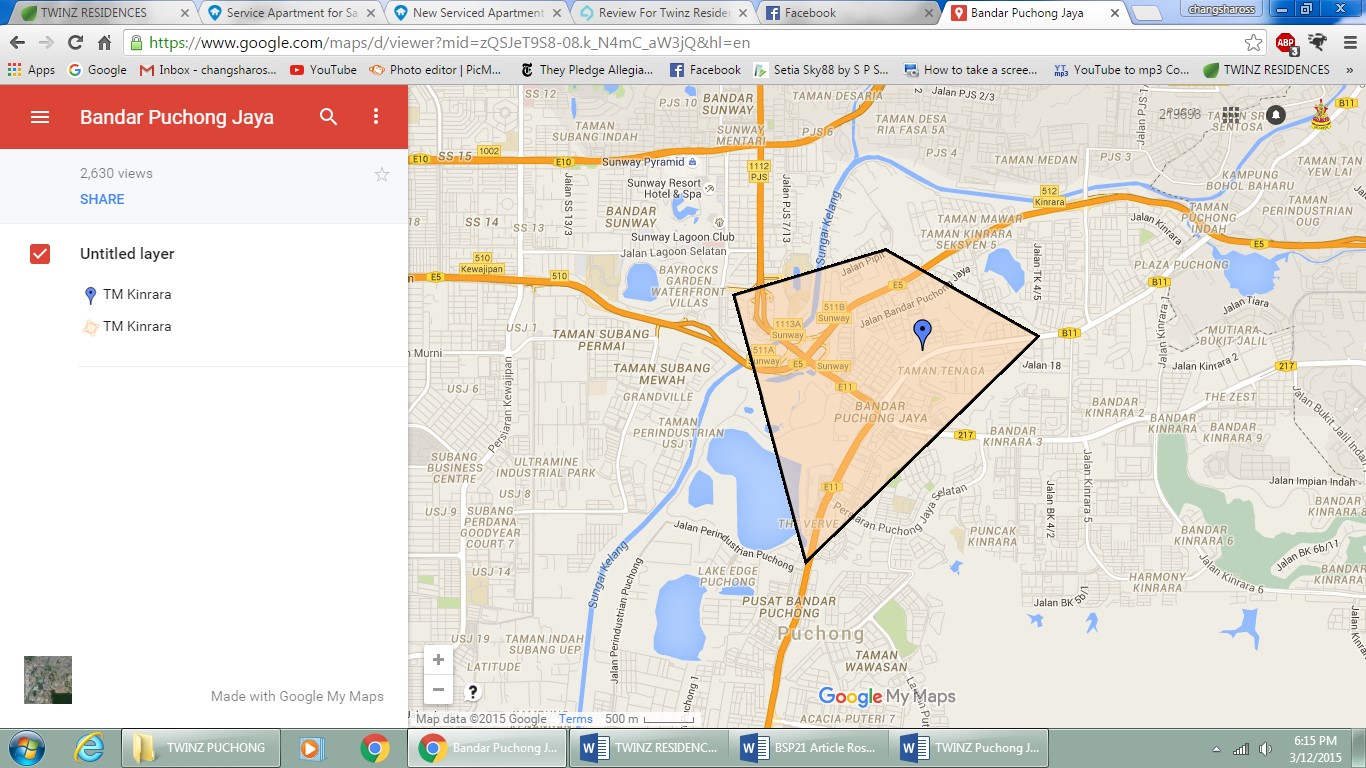Uncheck the Untitled layer checkbox
Viewport: 1366px width, 768px height.
(40, 254)
